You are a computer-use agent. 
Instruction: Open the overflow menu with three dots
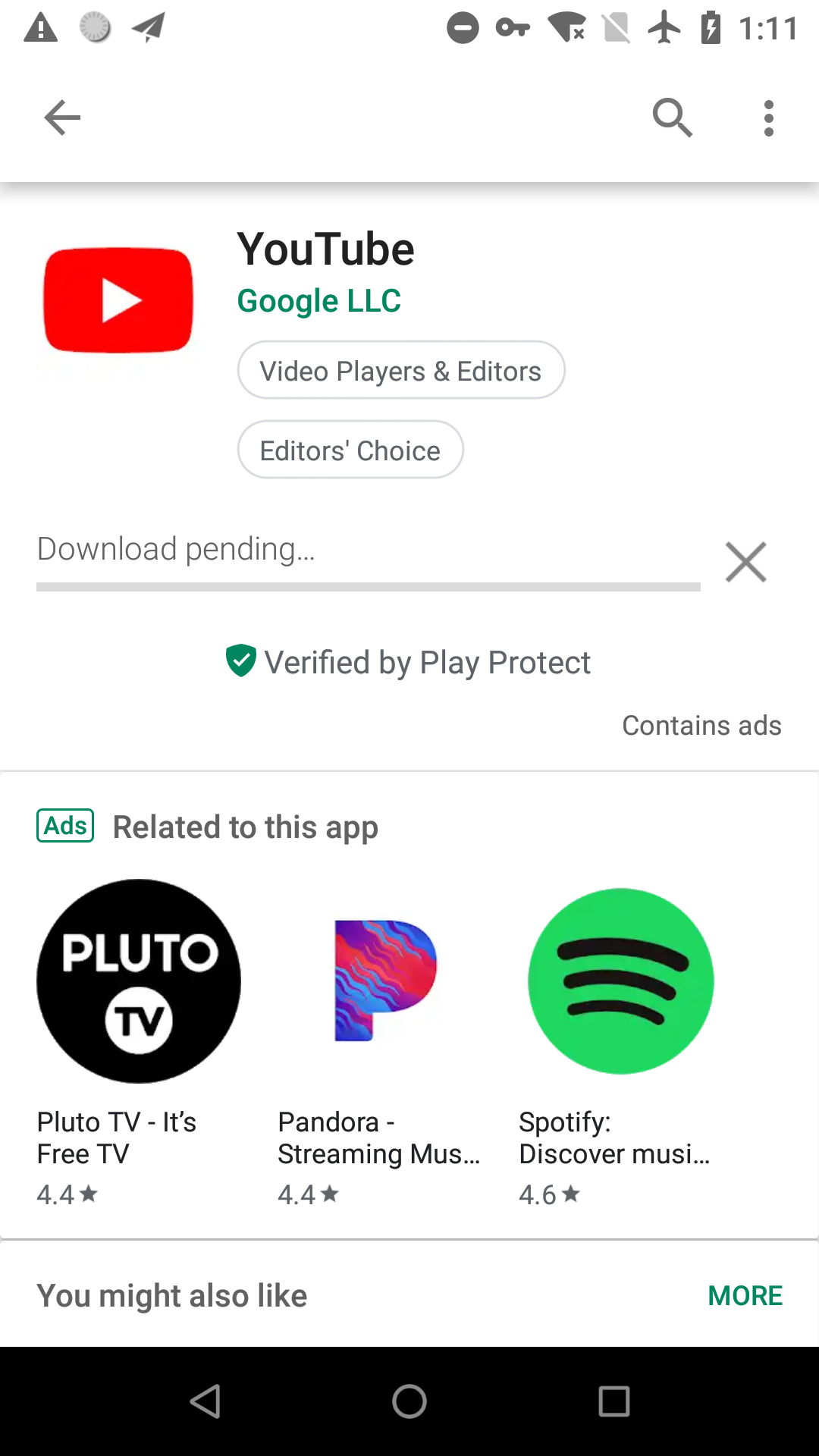tap(768, 118)
